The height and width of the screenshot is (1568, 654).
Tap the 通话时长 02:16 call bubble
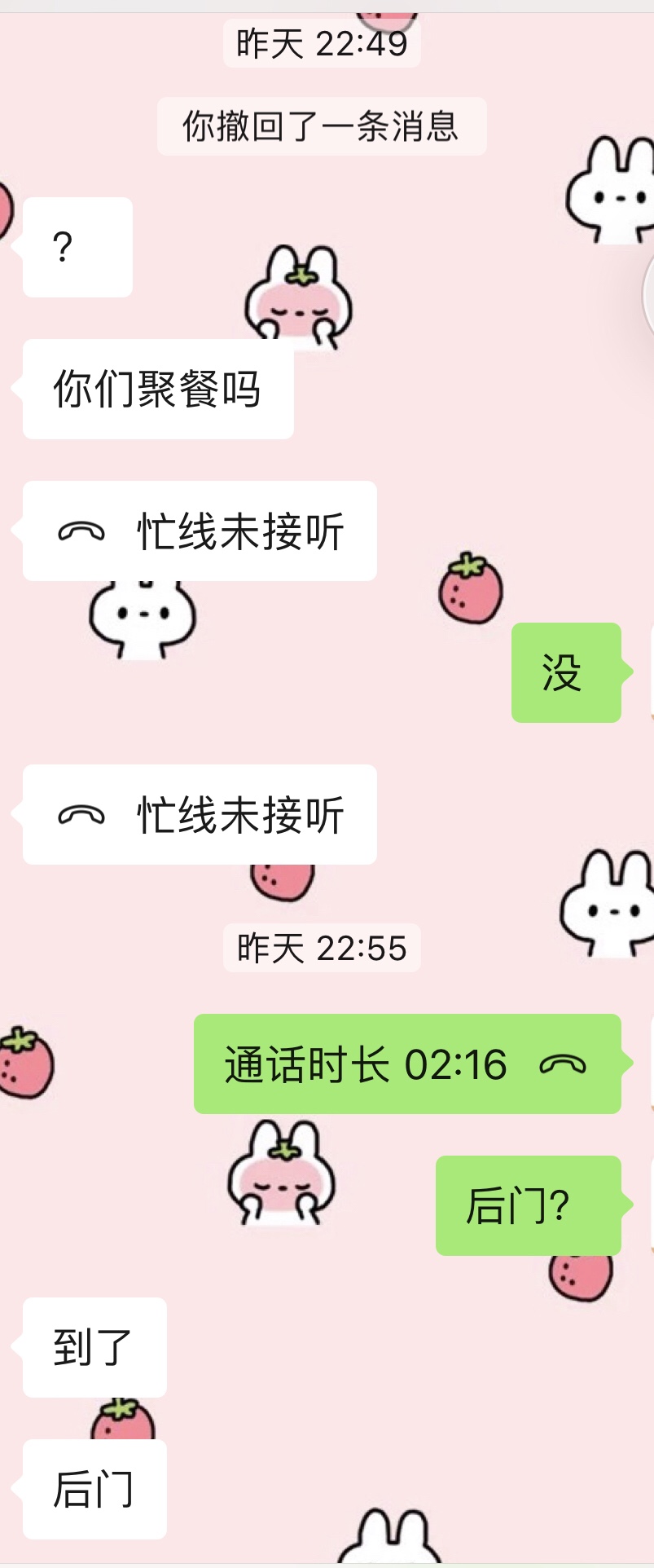(x=406, y=1064)
